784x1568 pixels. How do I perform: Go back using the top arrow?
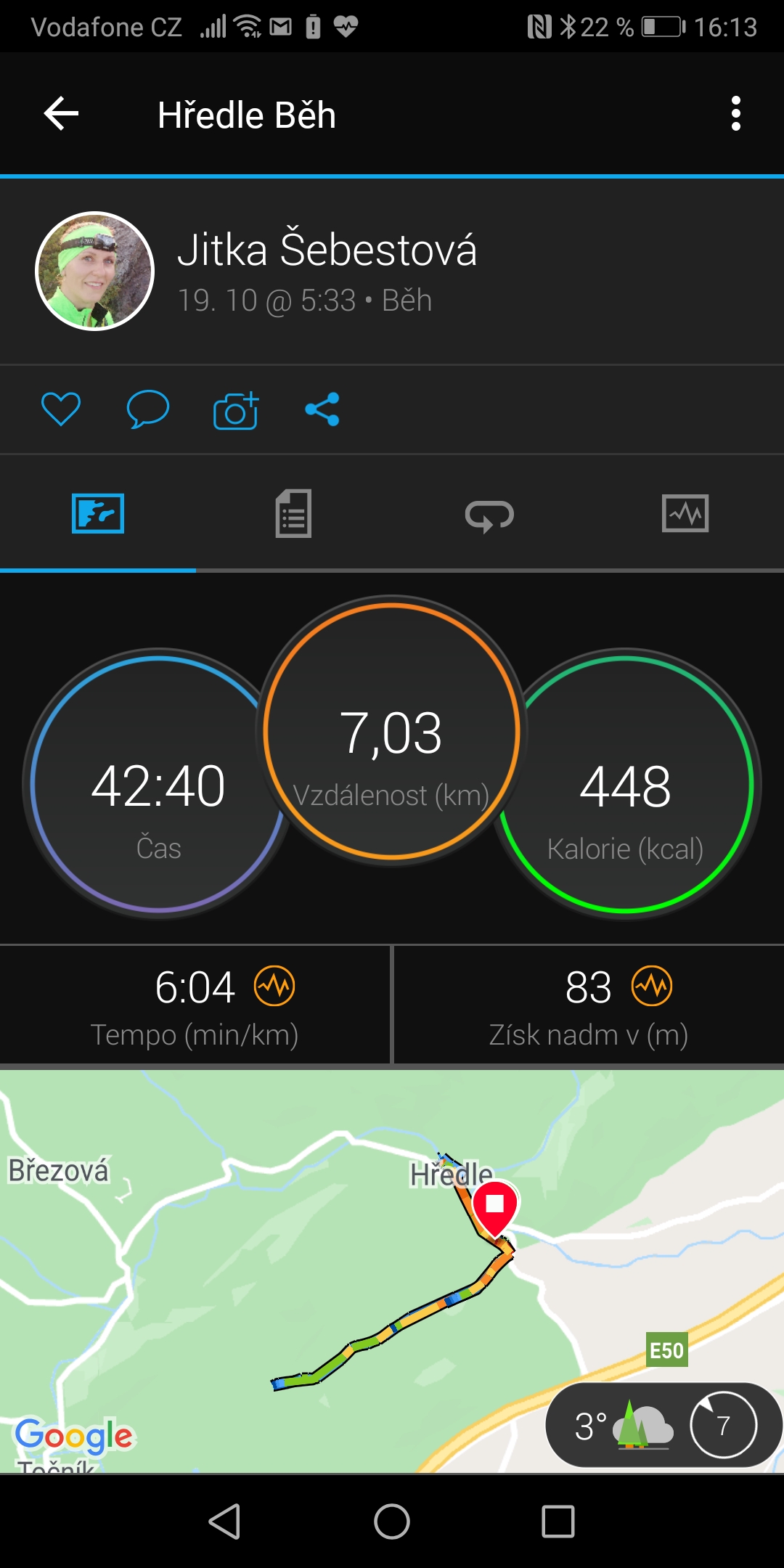click(61, 114)
